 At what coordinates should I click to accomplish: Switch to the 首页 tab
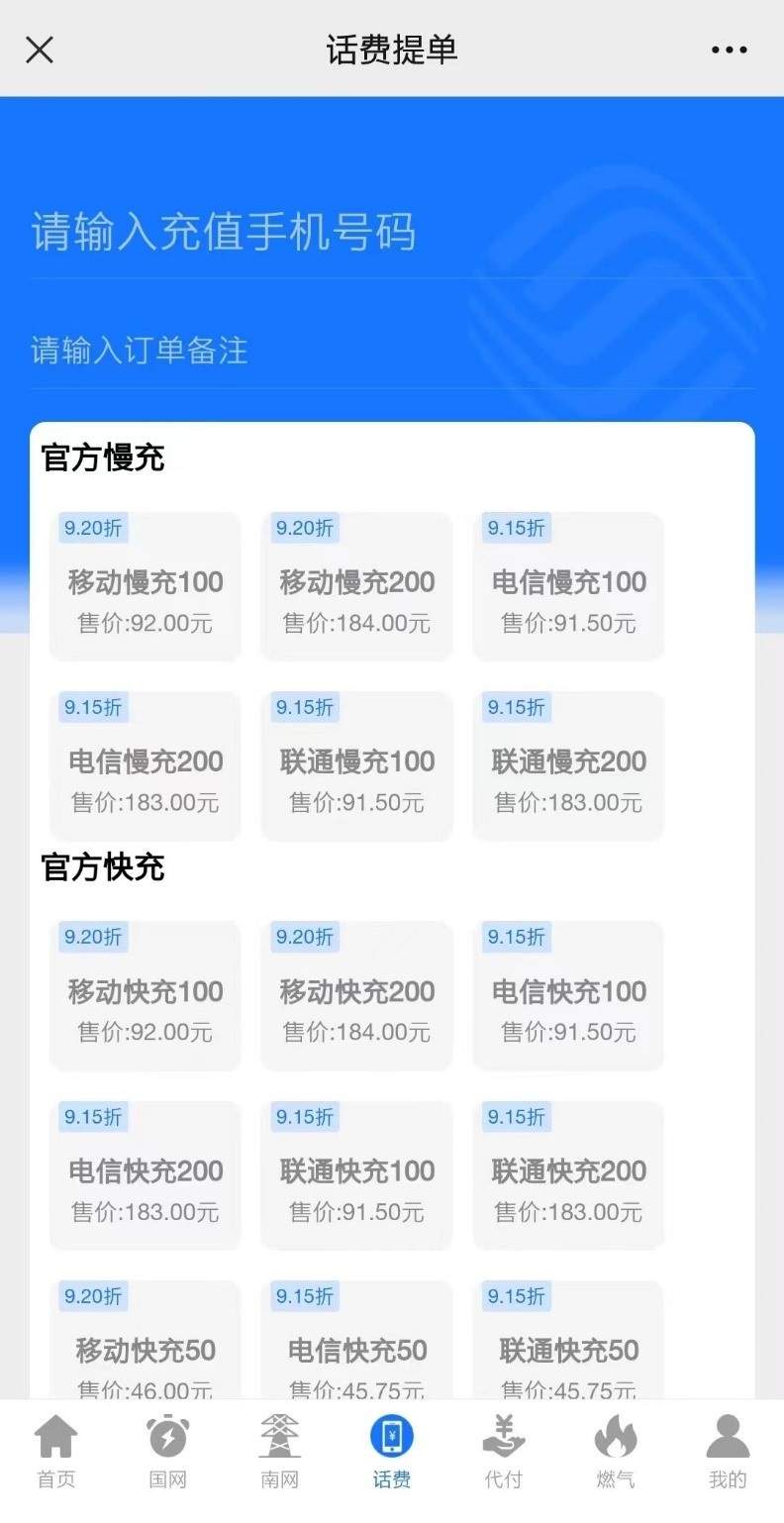coord(56,1448)
